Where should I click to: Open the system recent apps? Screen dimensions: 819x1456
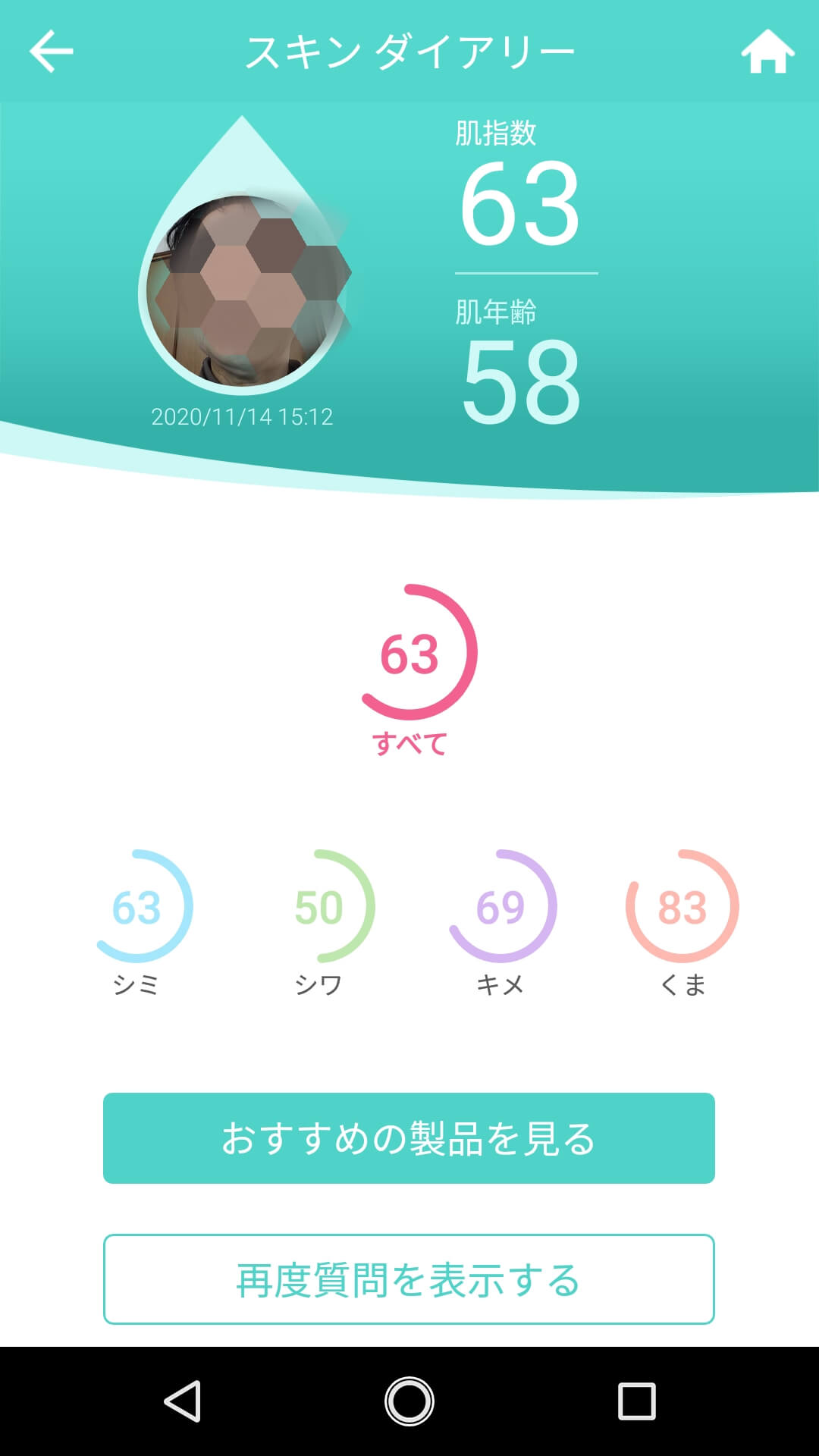(x=636, y=1401)
